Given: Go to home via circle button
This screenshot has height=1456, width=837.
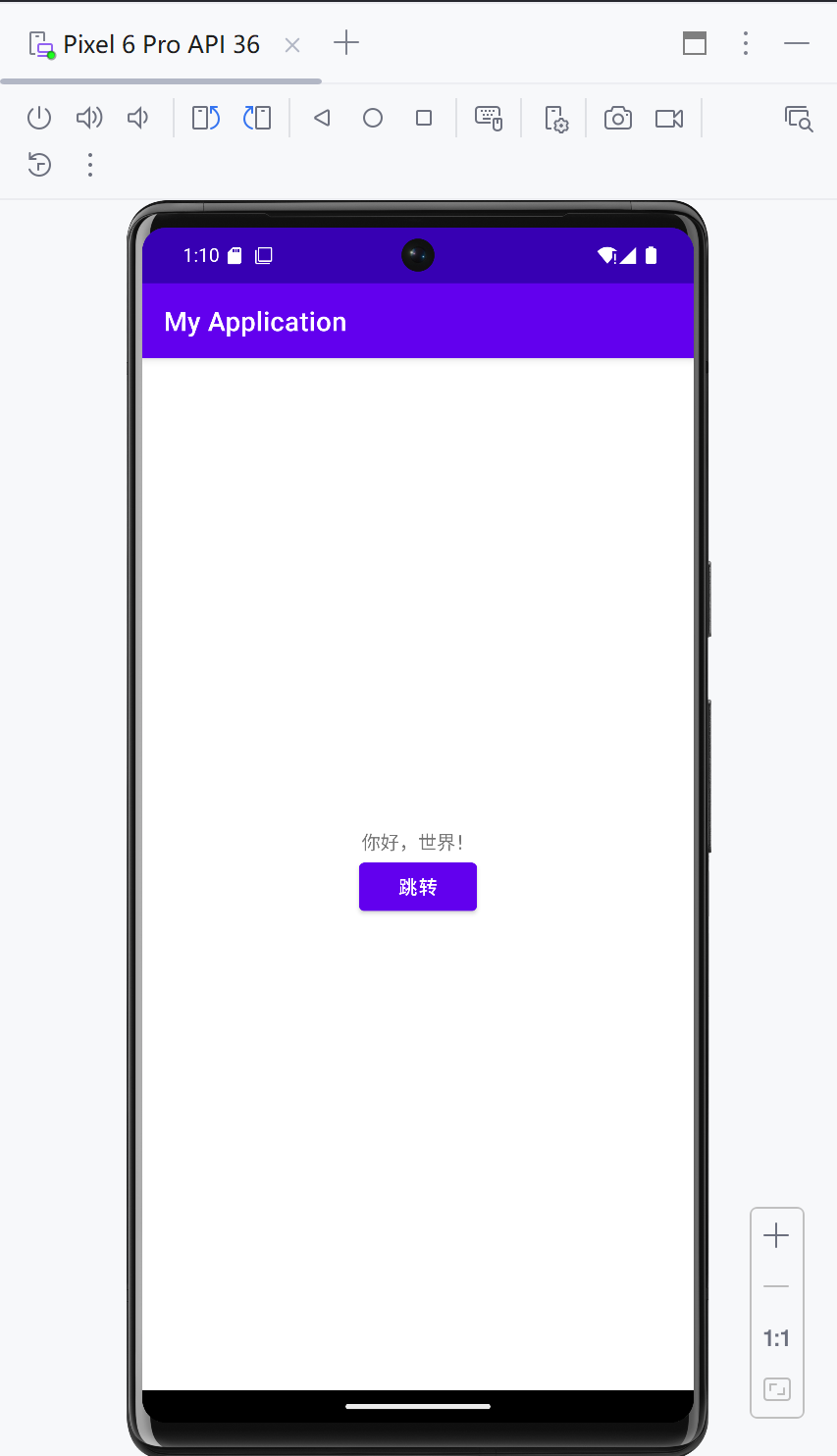Looking at the screenshot, I should [x=373, y=119].
